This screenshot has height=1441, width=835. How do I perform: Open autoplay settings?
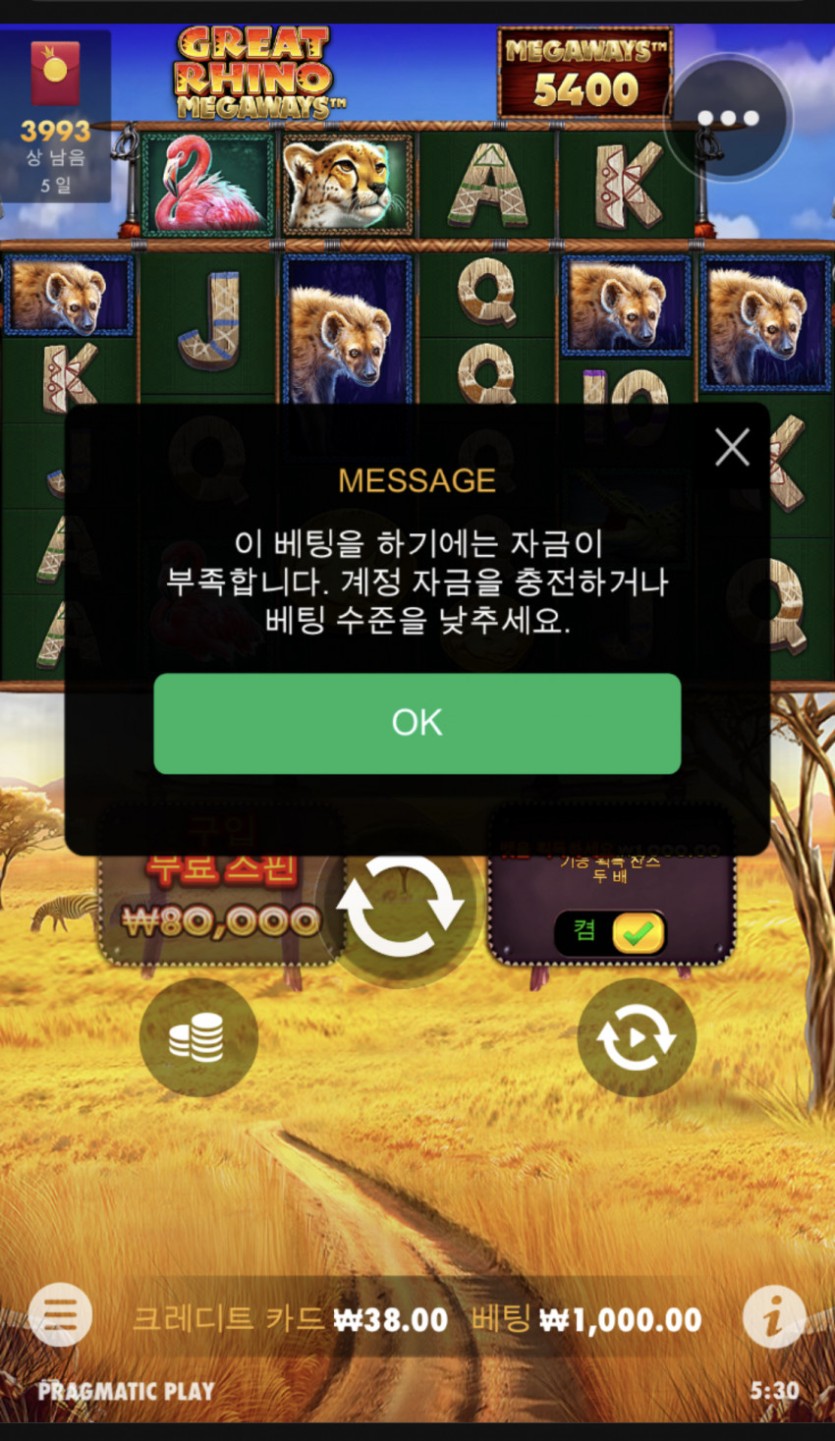[x=636, y=1037]
